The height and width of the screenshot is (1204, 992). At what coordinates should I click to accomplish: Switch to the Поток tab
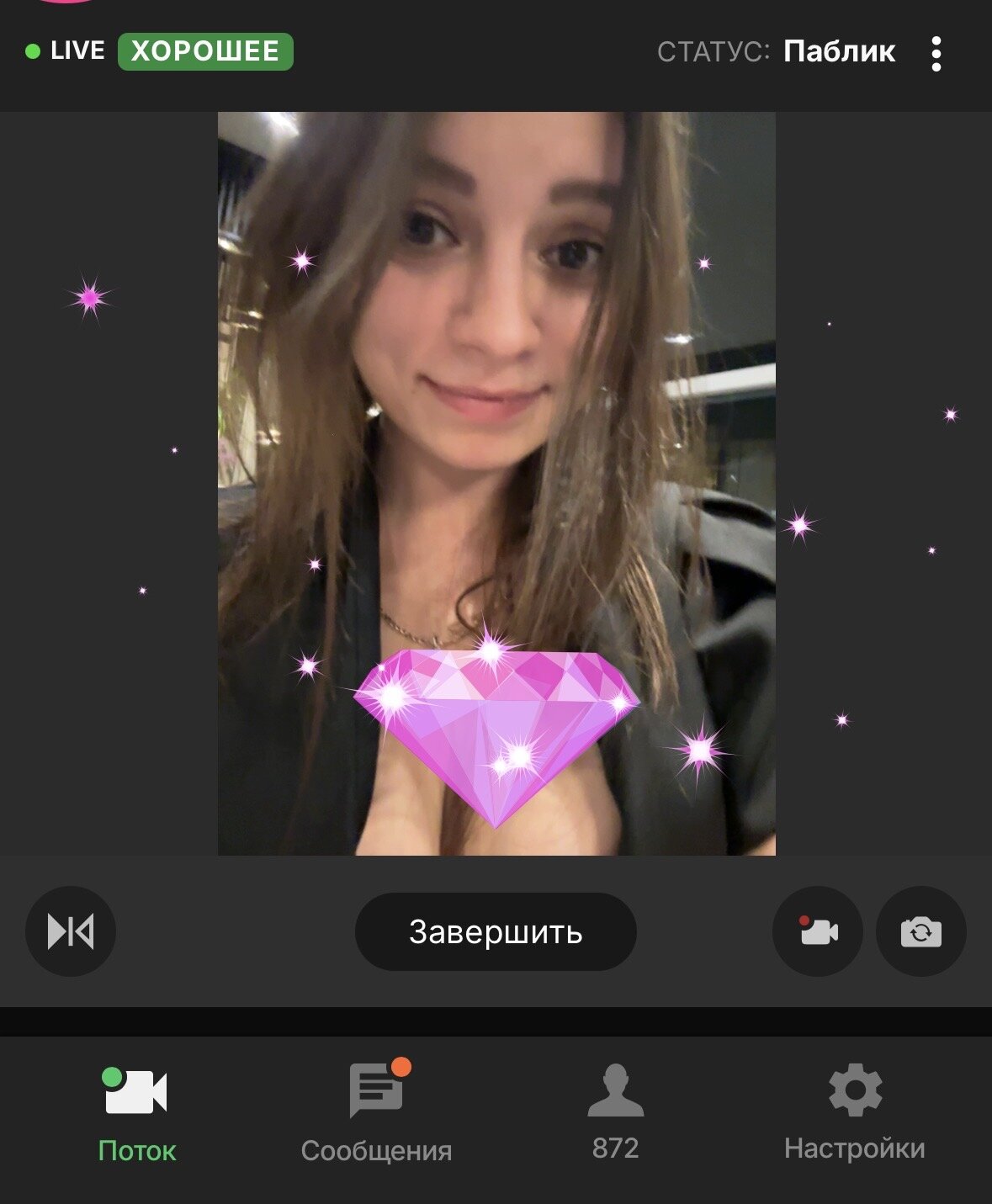pyautogui.click(x=136, y=1111)
